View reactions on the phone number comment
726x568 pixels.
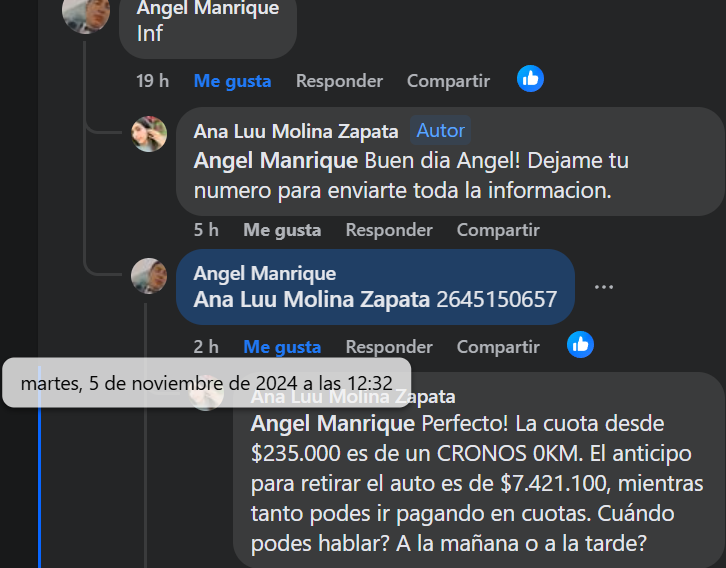(580, 345)
